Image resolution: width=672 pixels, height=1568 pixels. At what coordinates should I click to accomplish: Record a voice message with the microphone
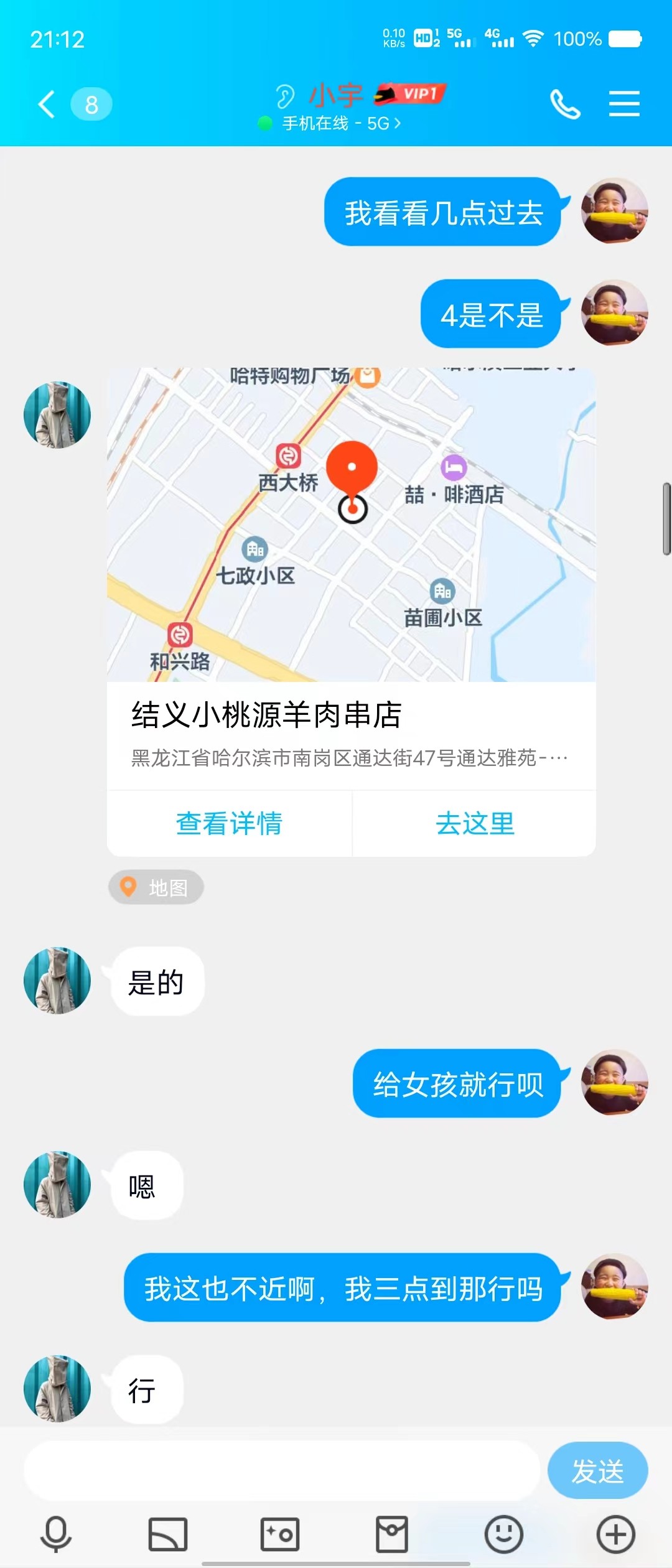click(x=56, y=1534)
